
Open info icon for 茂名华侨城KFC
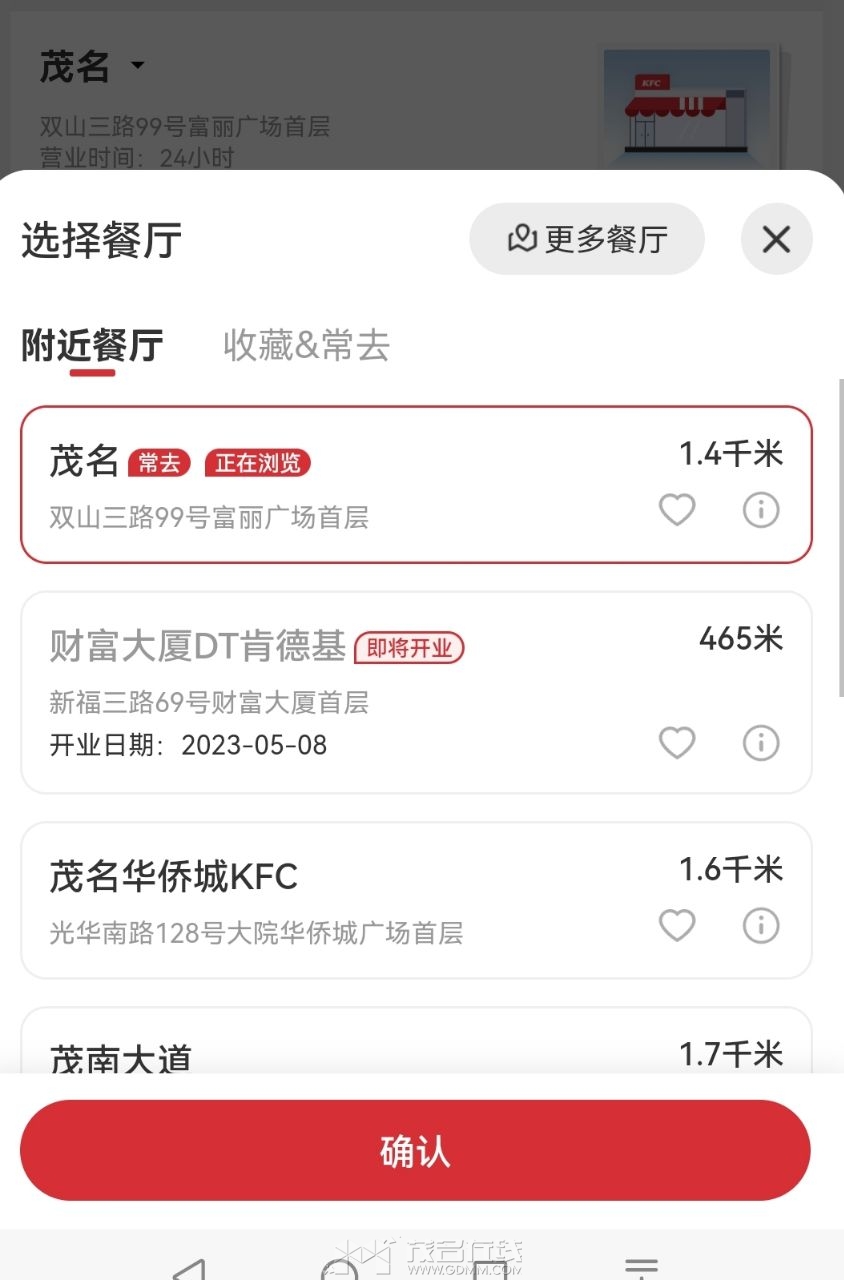pyautogui.click(x=760, y=925)
